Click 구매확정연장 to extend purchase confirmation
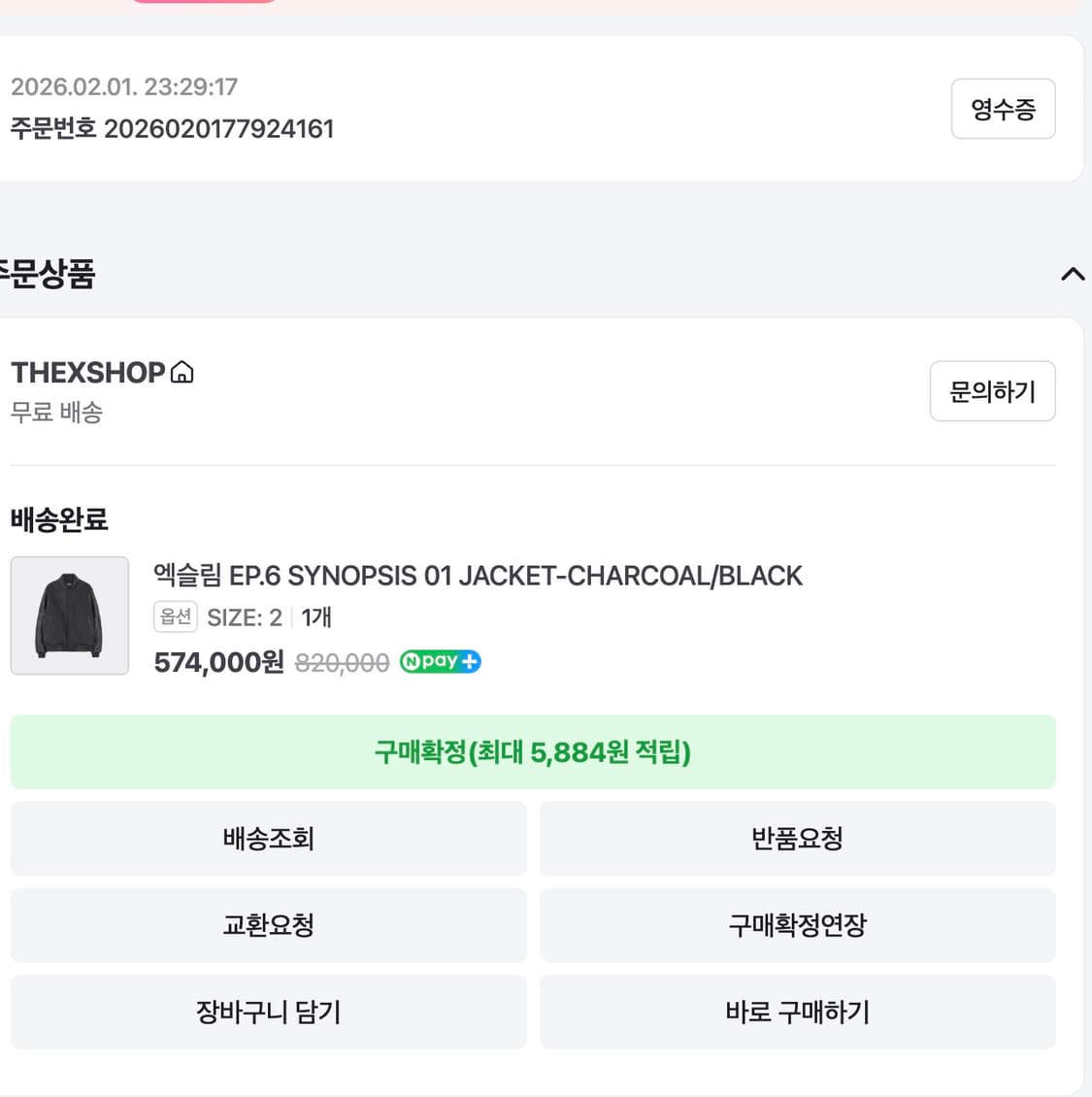Image resolution: width=1092 pixels, height=1097 pixels. coord(797,925)
